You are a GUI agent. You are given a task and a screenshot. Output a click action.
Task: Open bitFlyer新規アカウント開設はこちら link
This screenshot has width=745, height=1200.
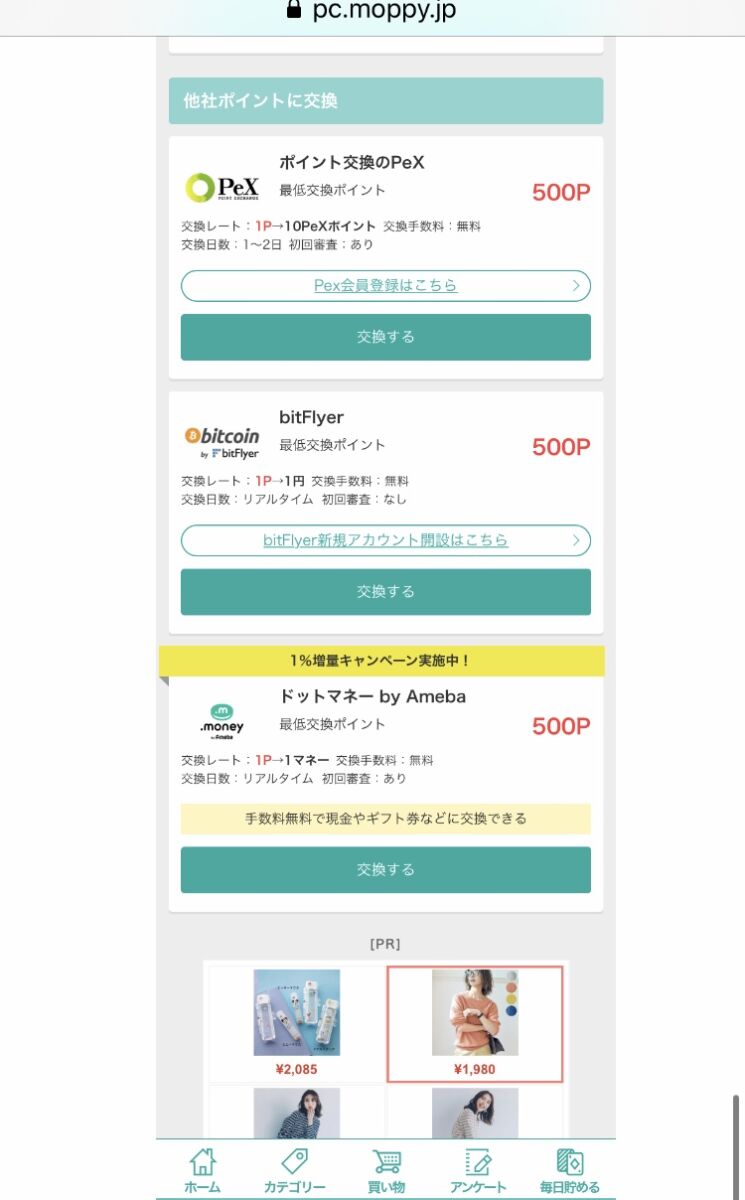click(x=385, y=540)
